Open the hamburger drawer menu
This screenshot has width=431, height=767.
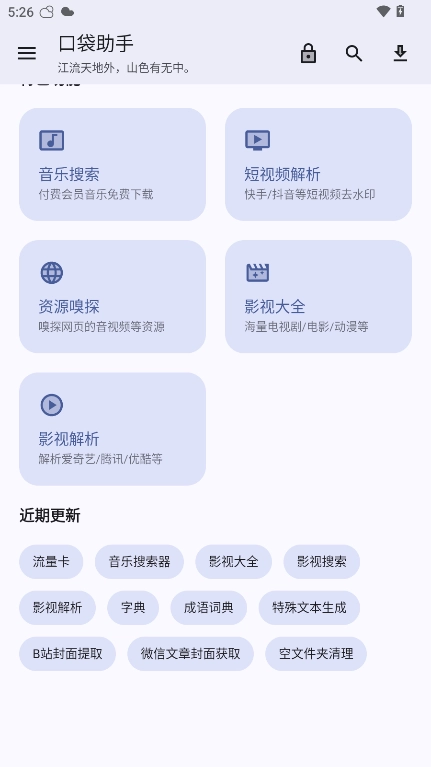(27, 53)
